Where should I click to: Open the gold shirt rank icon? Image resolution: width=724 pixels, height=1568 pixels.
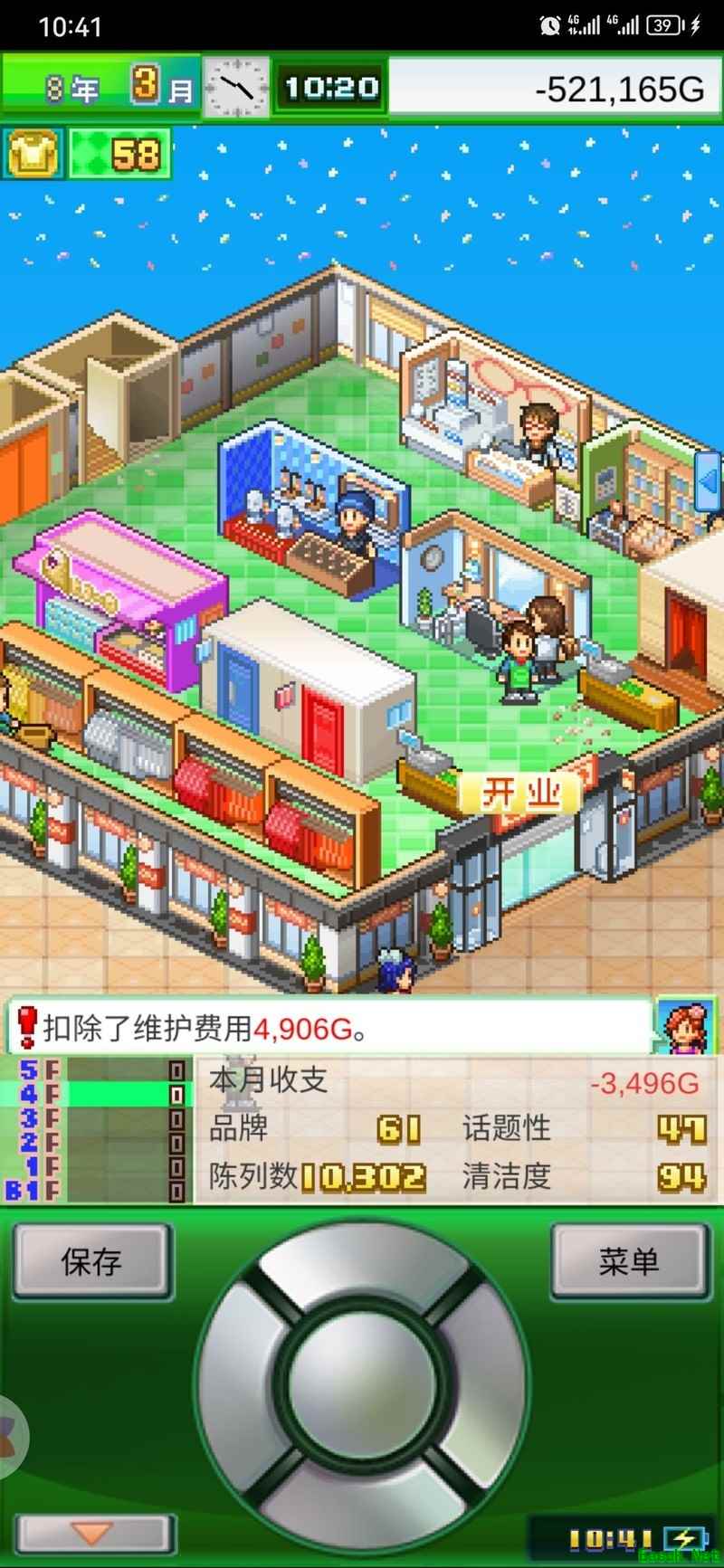point(33,155)
